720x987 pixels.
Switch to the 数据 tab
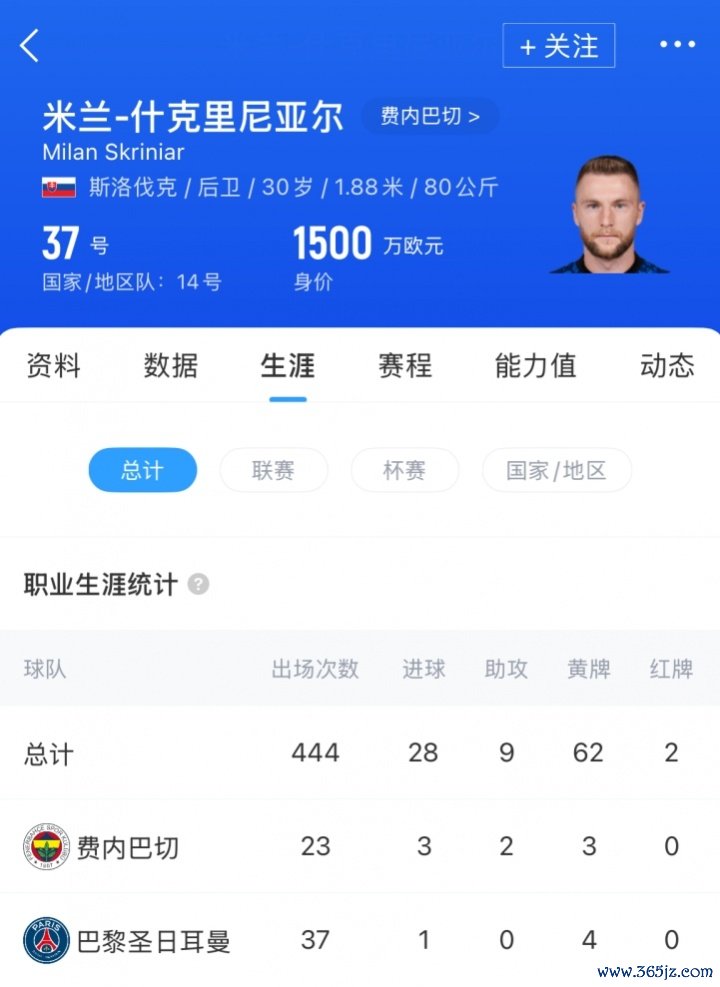(170, 365)
